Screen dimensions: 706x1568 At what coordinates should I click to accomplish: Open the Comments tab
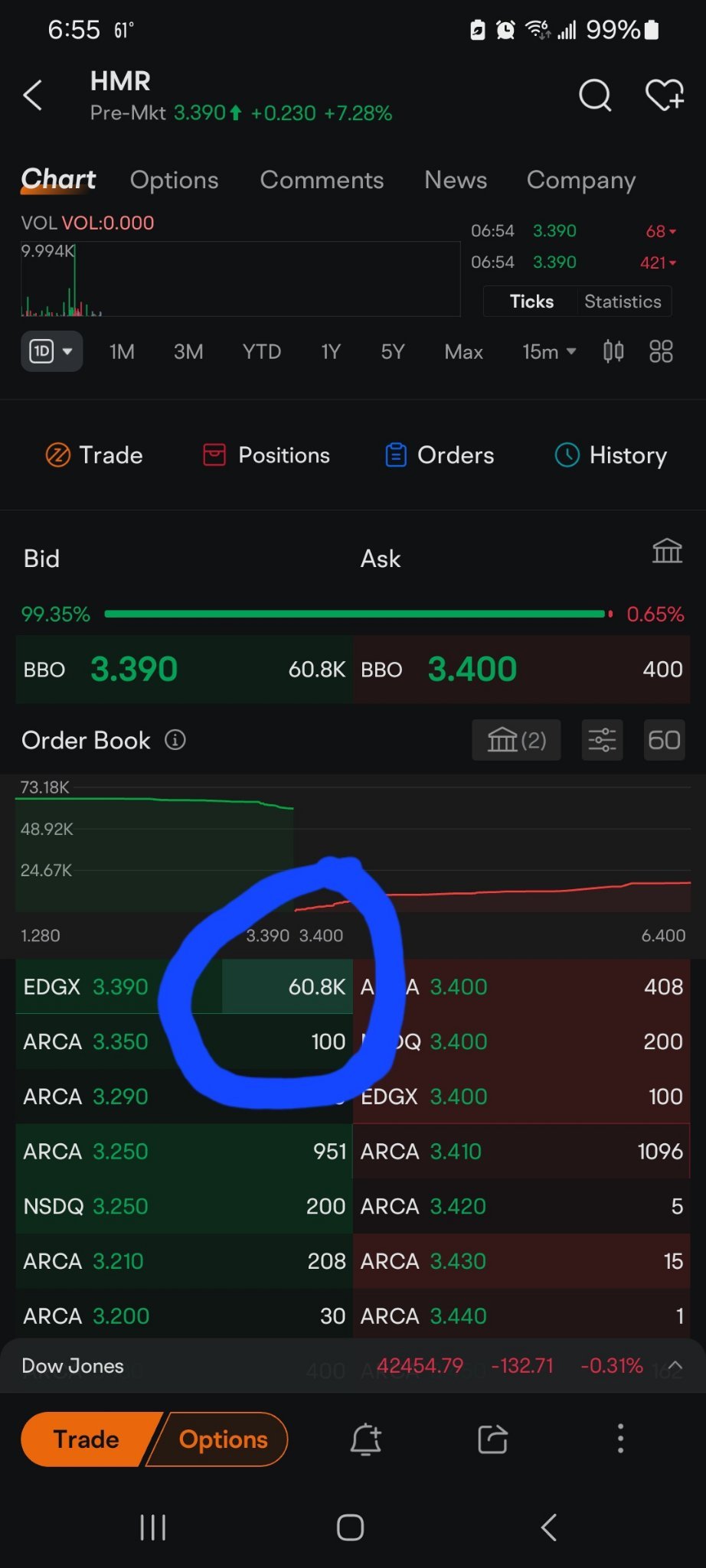[322, 180]
